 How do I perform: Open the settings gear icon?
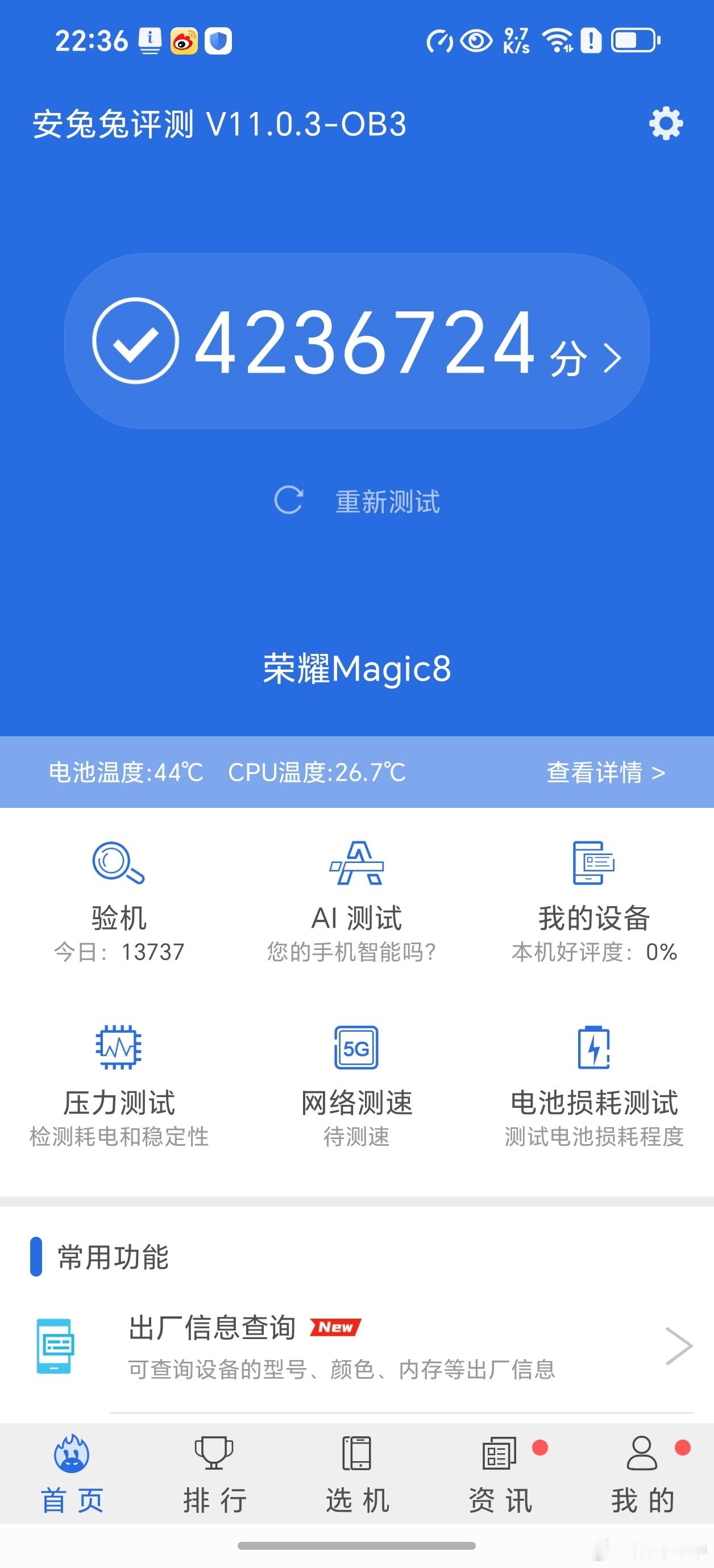pos(665,124)
